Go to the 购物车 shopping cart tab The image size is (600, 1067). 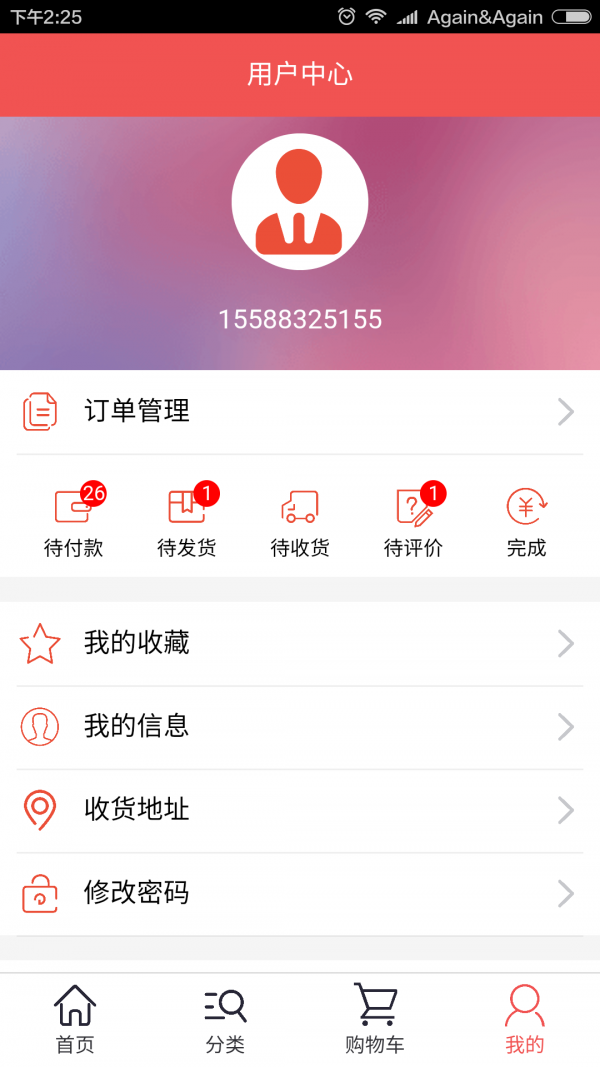coord(375,1019)
